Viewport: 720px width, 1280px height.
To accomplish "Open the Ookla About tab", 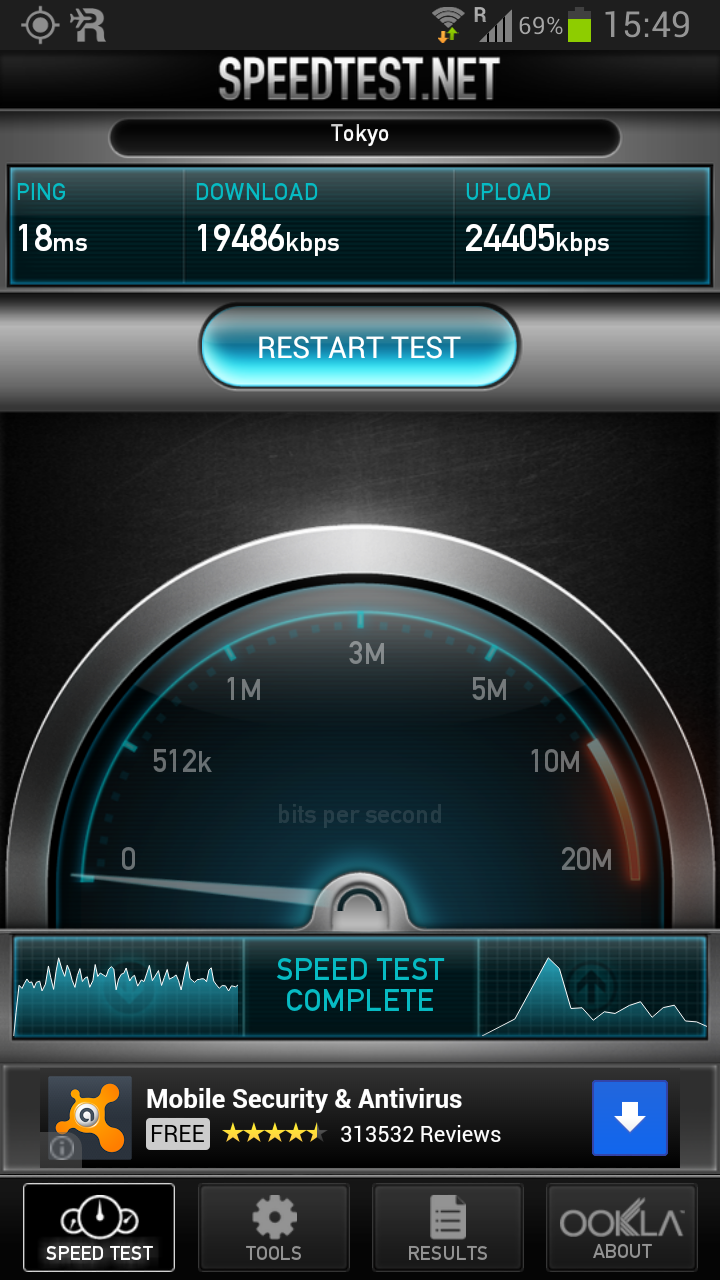I will click(621, 1228).
